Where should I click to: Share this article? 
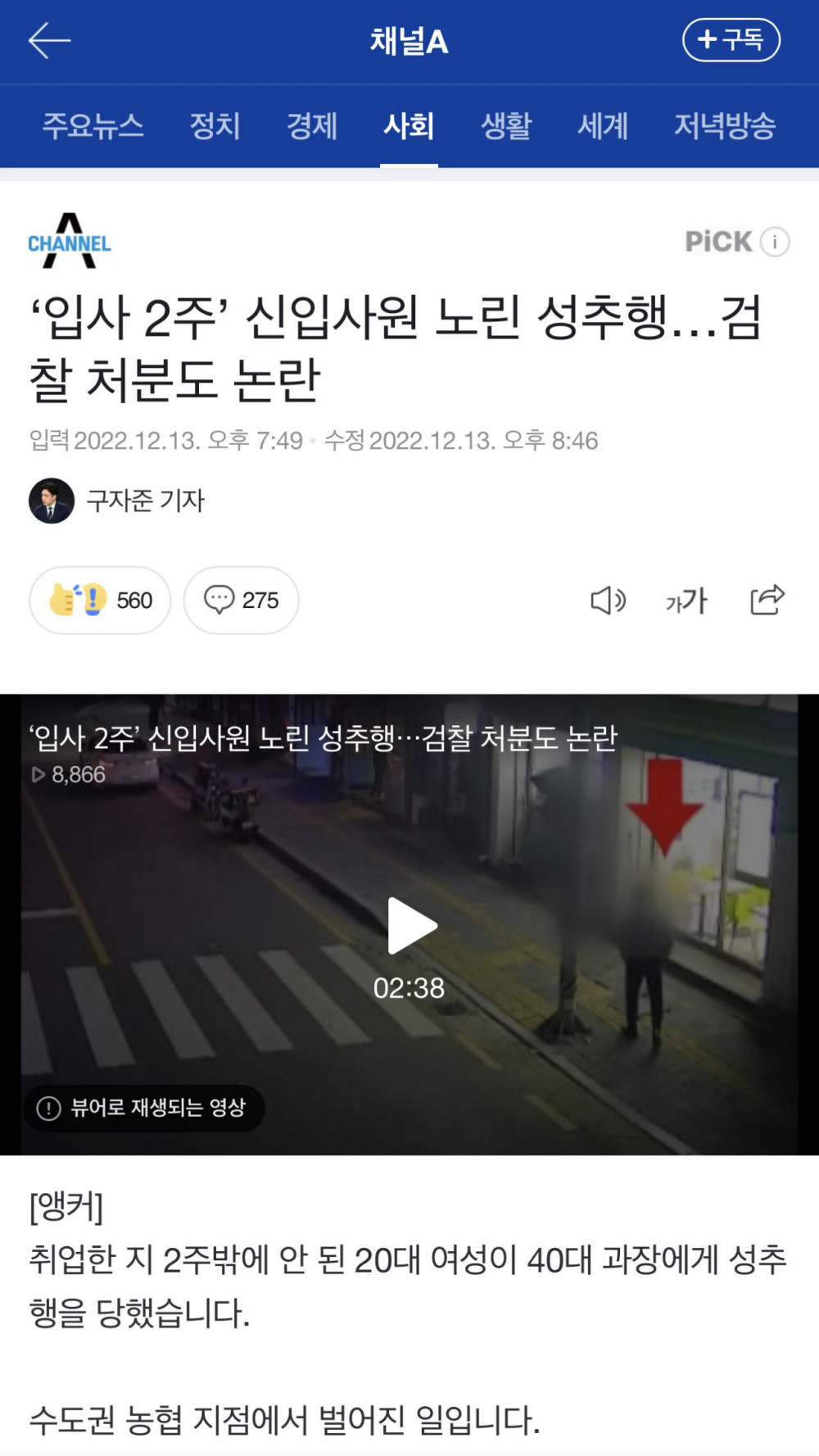point(767,600)
